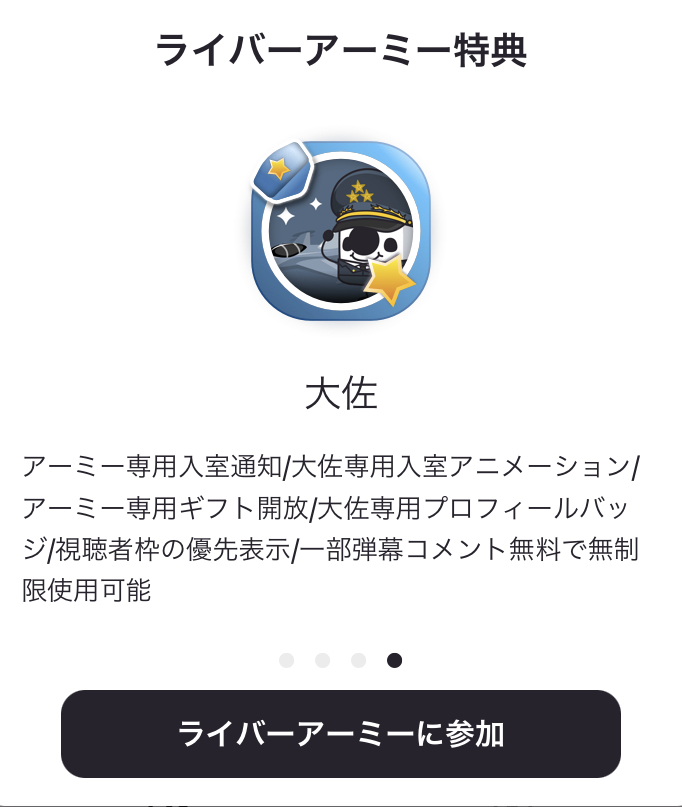Tap the ライバーアーミーに参加 button

tap(341, 734)
